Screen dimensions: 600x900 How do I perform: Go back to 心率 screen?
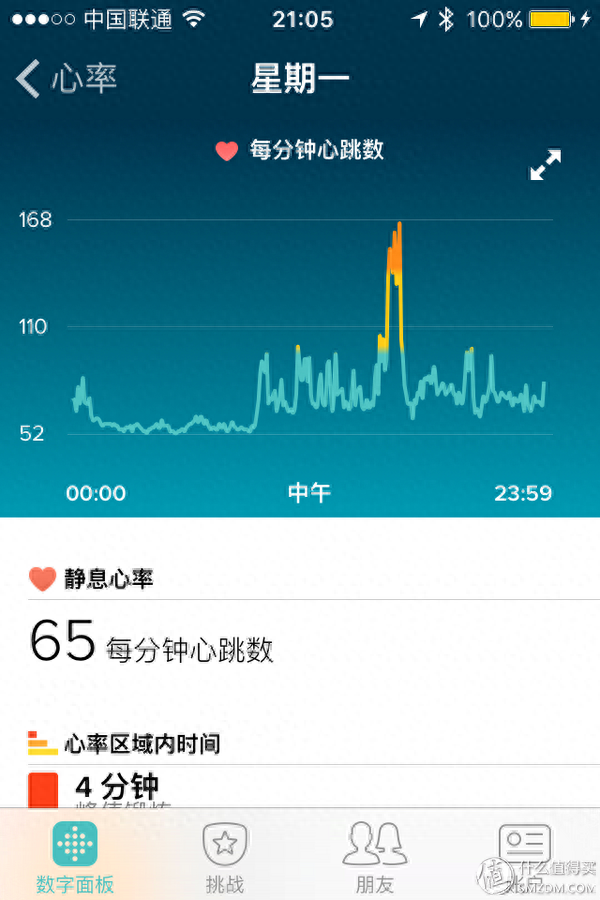[66, 80]
